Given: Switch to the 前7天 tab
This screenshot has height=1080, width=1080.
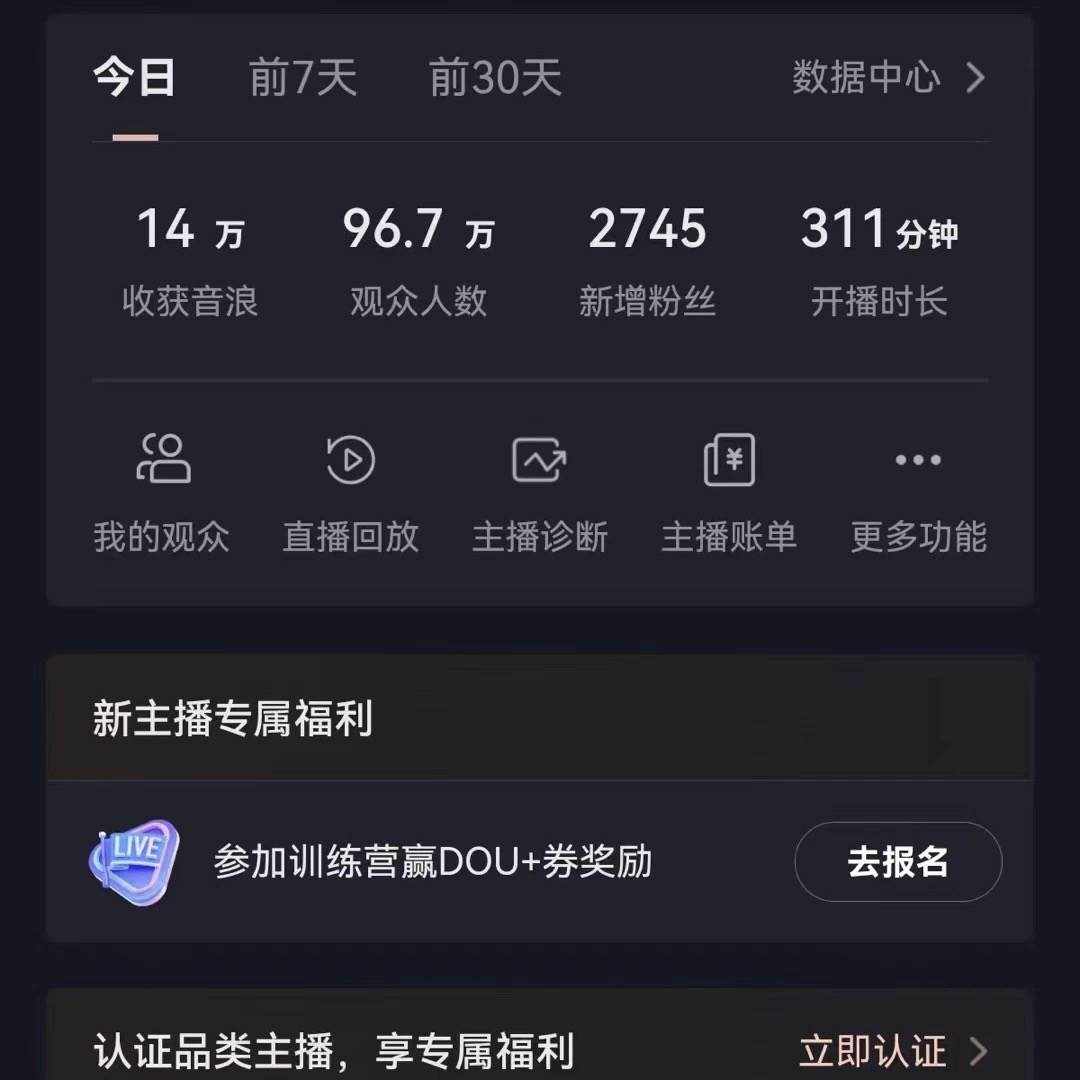Looking at the screenshot, I should click(302, 78).
